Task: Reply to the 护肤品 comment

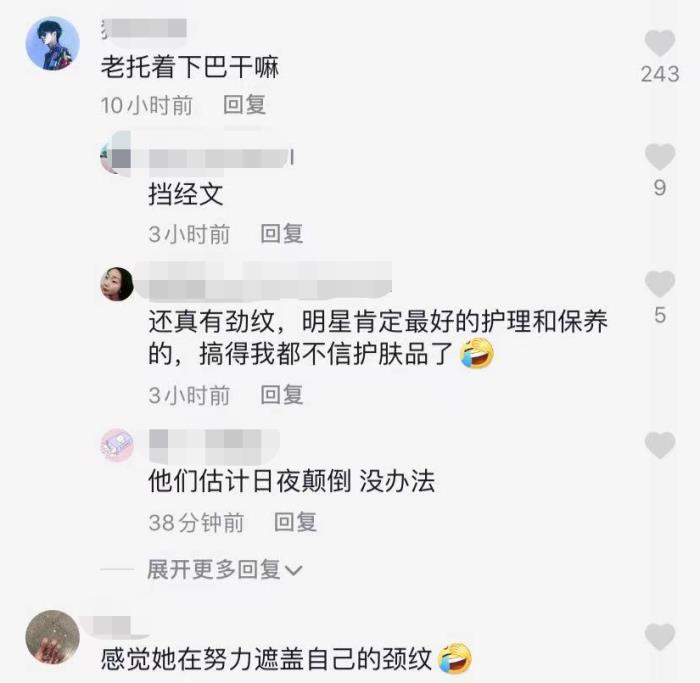Action: click(x=282, y=394)
